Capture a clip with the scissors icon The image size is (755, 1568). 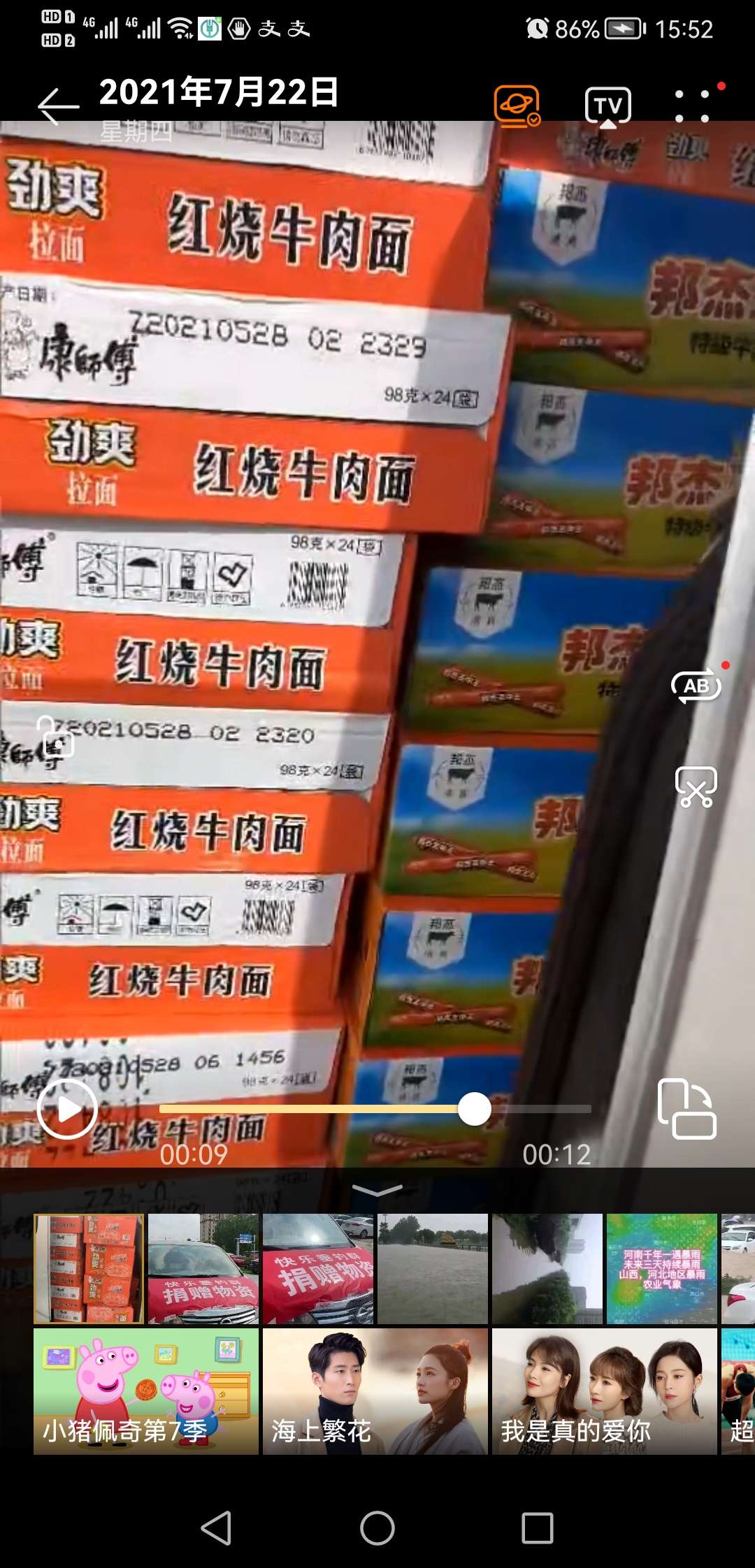[x=696, y=787]
